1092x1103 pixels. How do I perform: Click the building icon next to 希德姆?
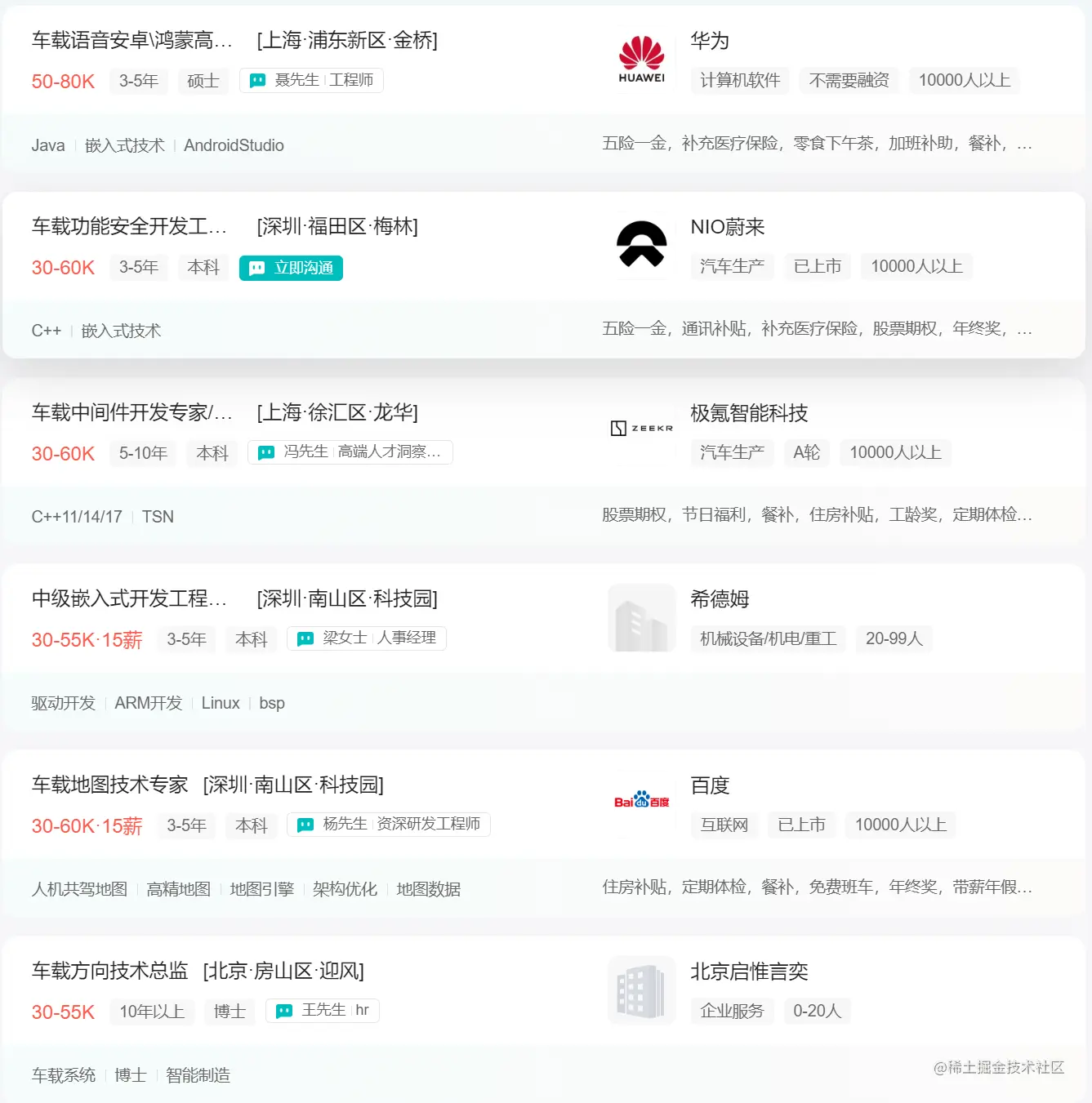[641, 618]
